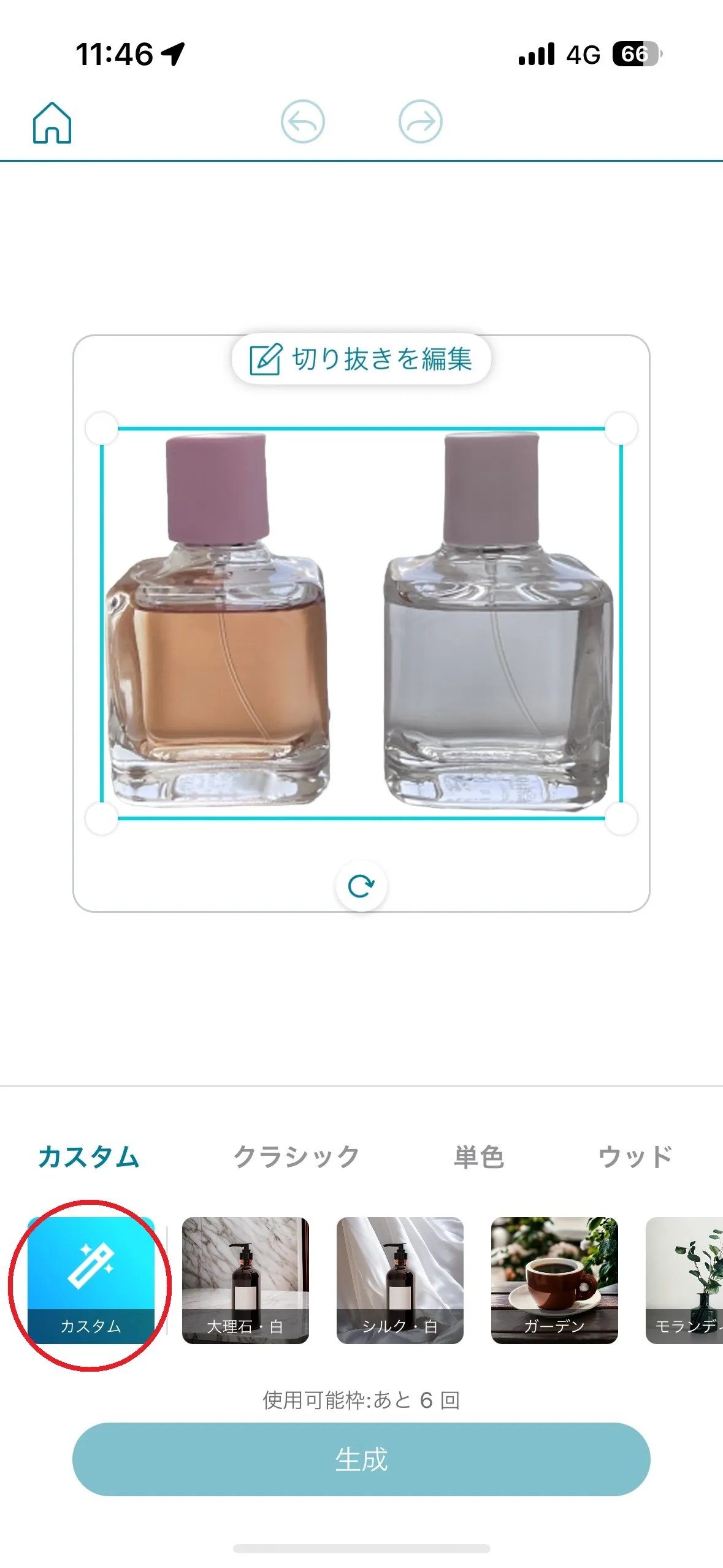The image size is (723, 1568).
Task: Redo the last edit
Action: click(x=420, y=121)
